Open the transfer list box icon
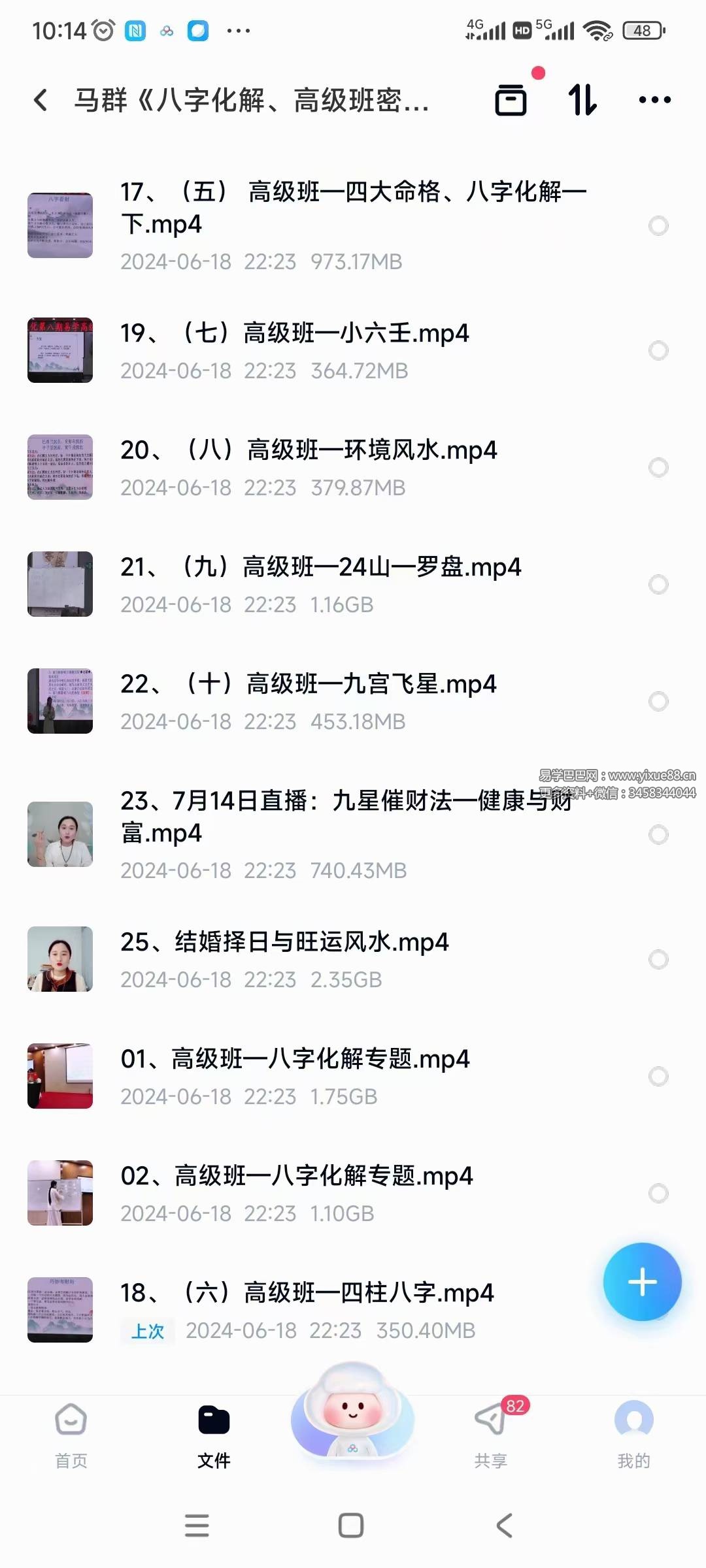 (x=511, y=100)
